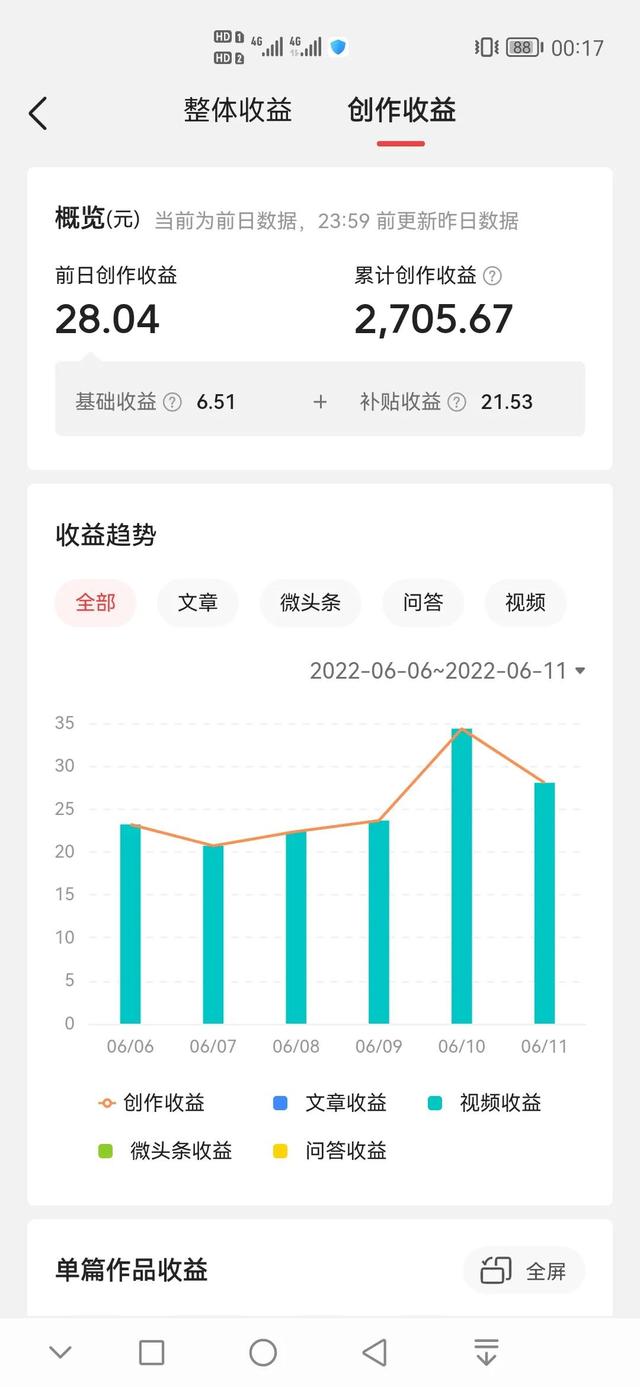
Task: Hide the 视频收益 legend series
Action: tap(485, 1103)
